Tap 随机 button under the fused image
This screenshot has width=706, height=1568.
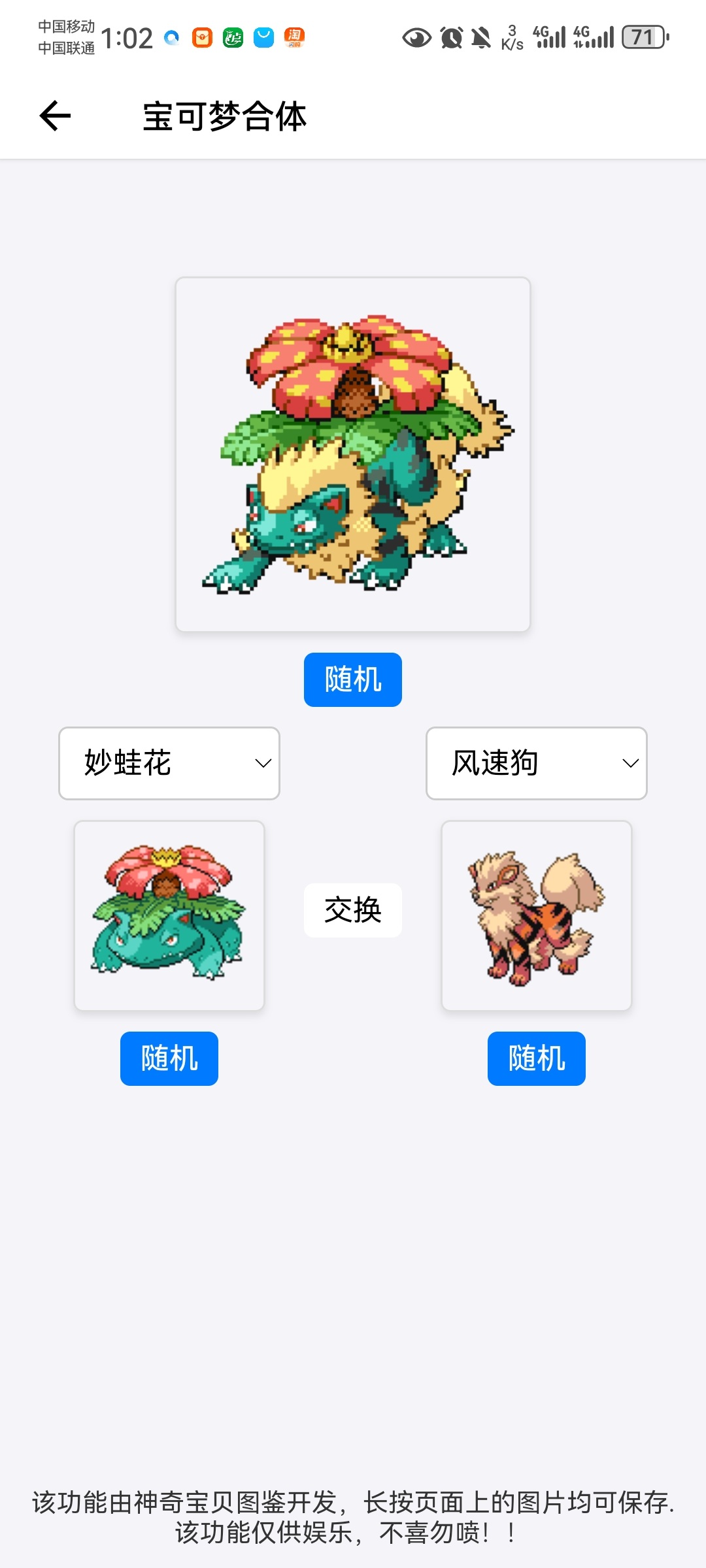[x=353, y=679]
